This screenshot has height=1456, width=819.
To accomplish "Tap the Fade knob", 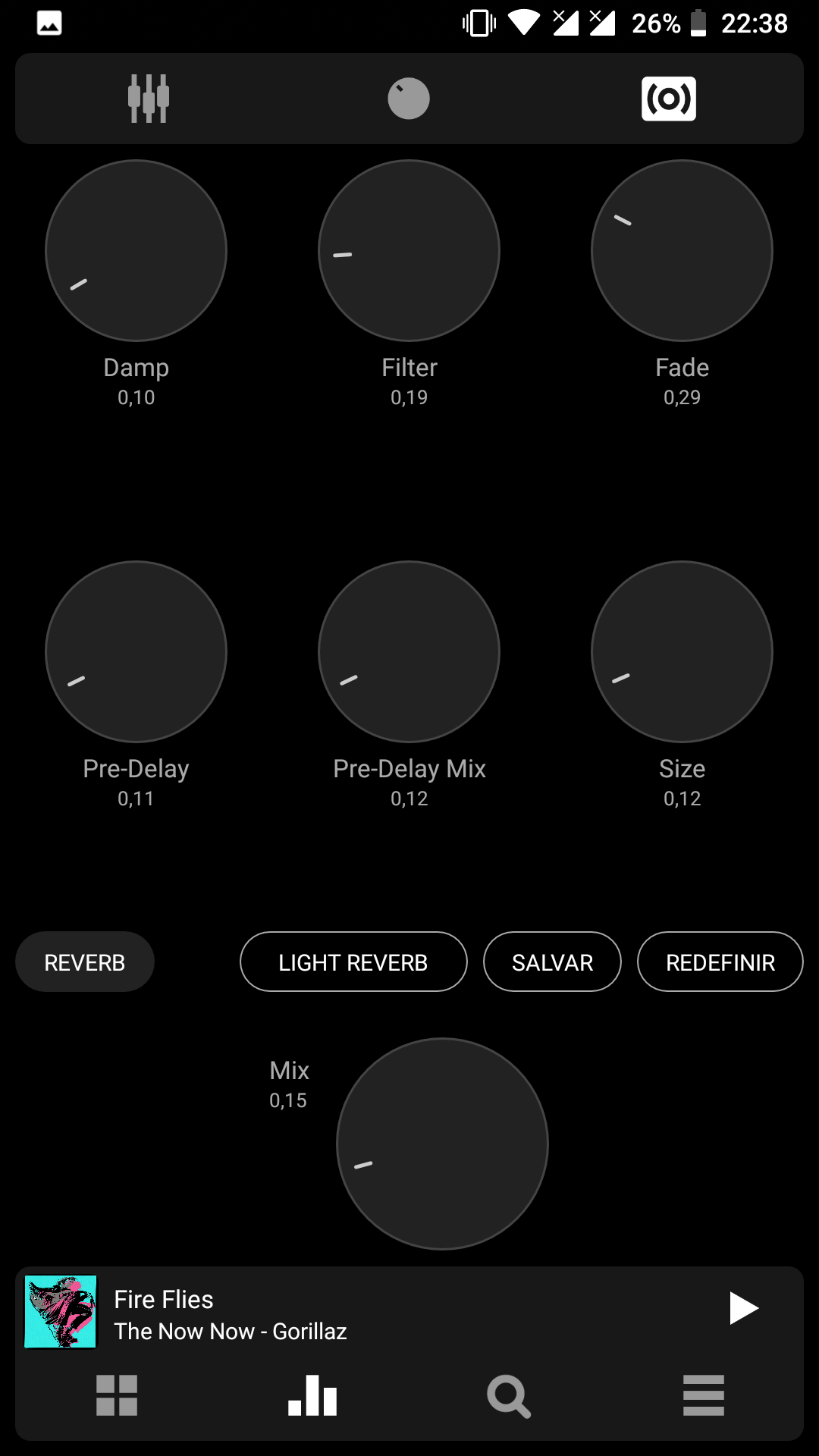I will 682,250.
